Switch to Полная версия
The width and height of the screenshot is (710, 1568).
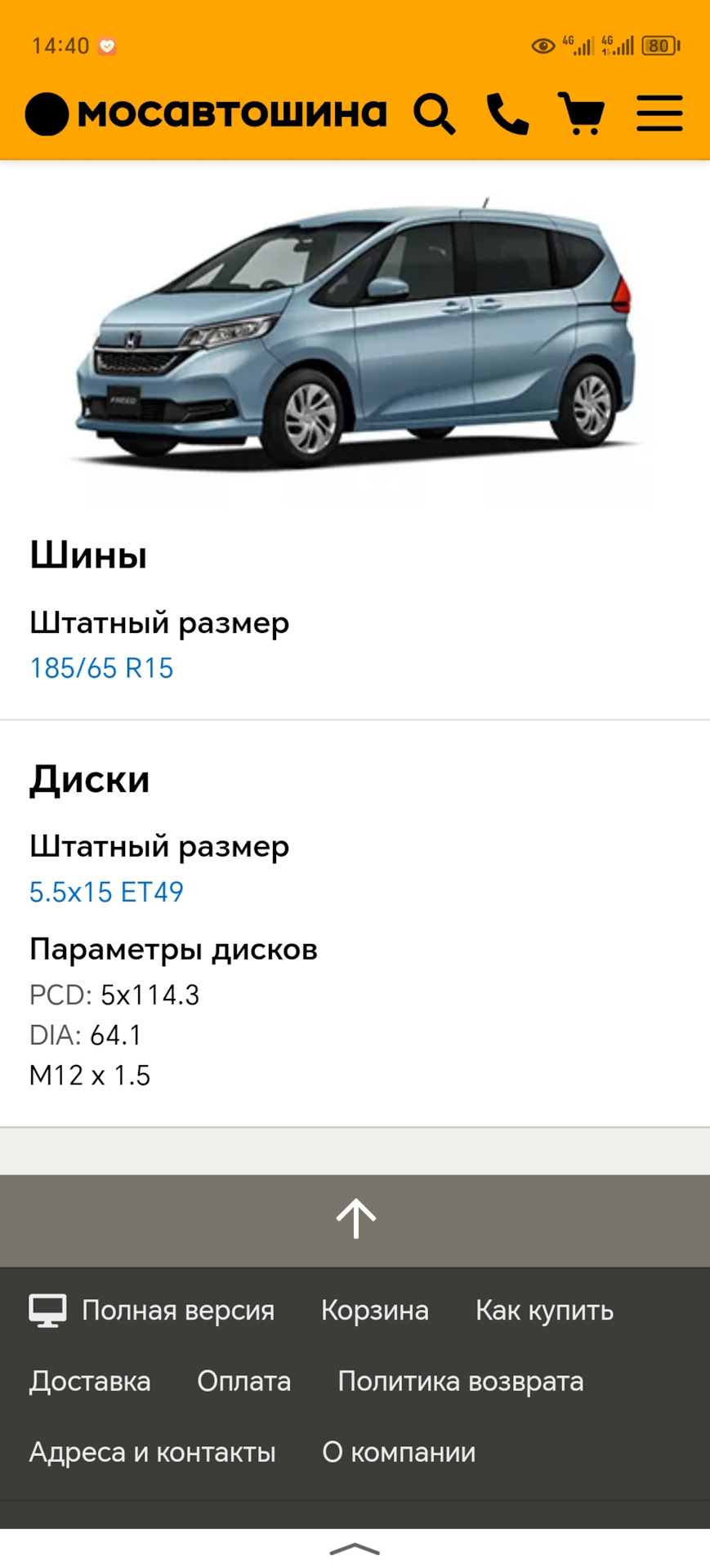pos(152,1310)
